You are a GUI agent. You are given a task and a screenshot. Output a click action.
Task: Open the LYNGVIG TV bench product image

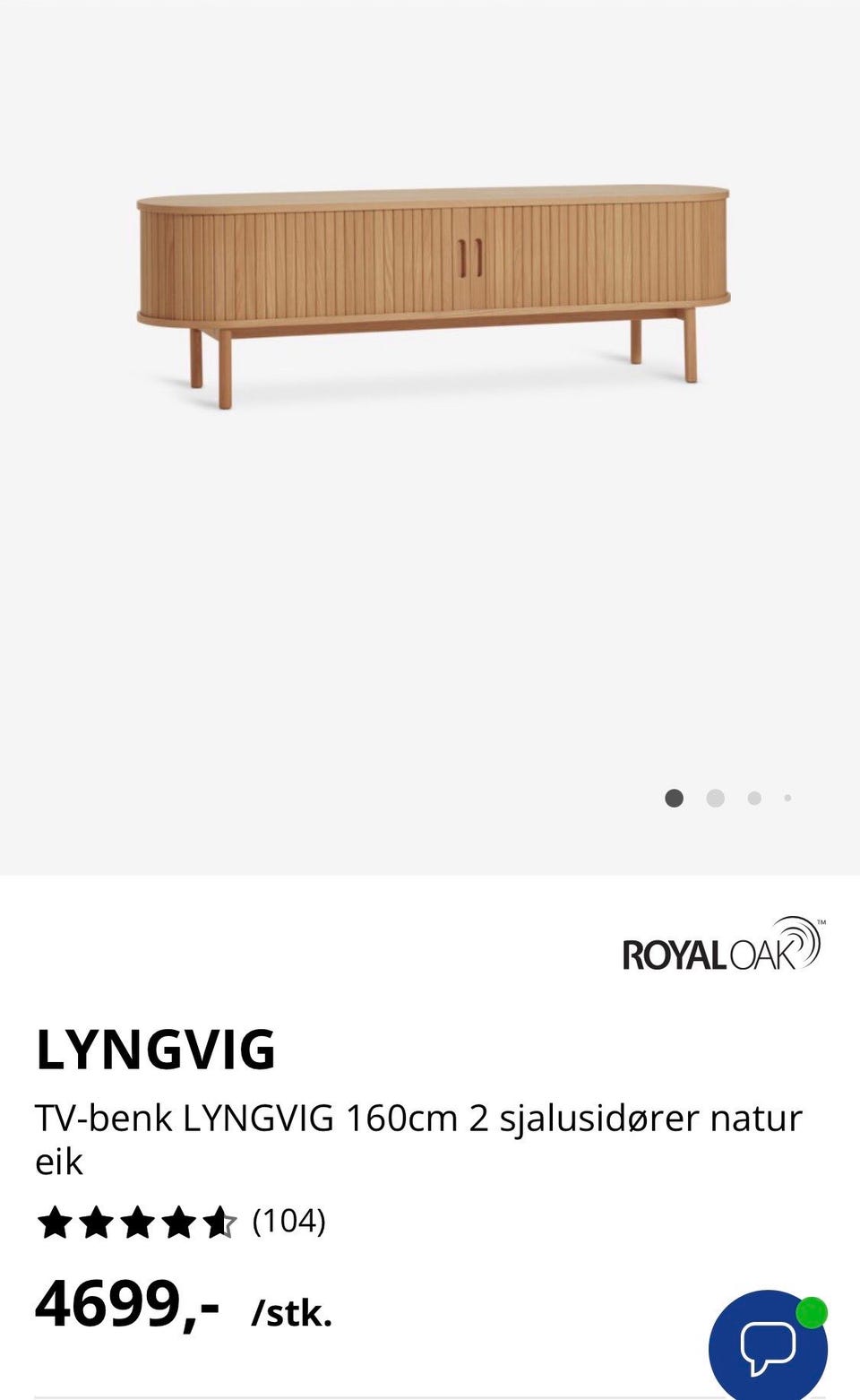[x=434, y=297]
